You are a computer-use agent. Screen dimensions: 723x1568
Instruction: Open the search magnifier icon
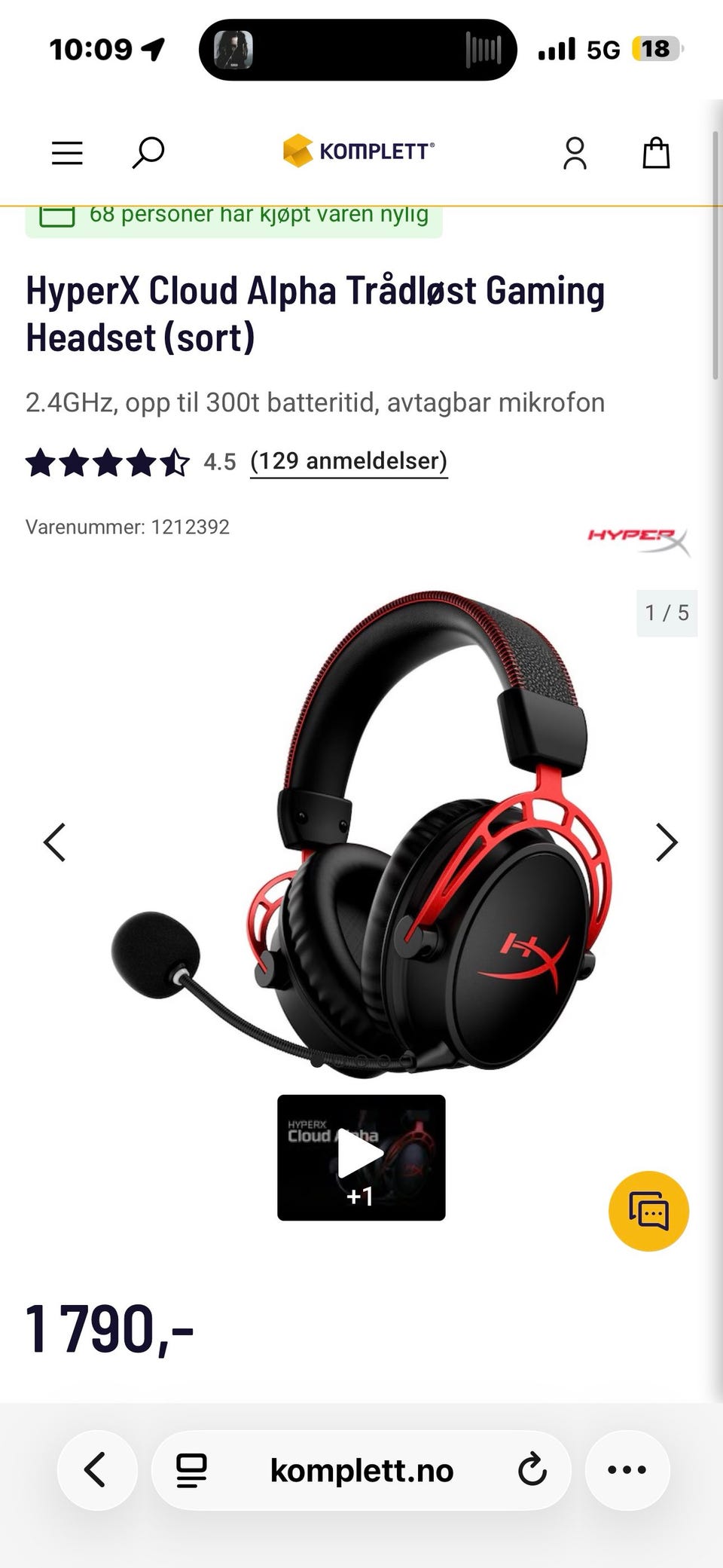pyautogui.click(x=148, y=153)
